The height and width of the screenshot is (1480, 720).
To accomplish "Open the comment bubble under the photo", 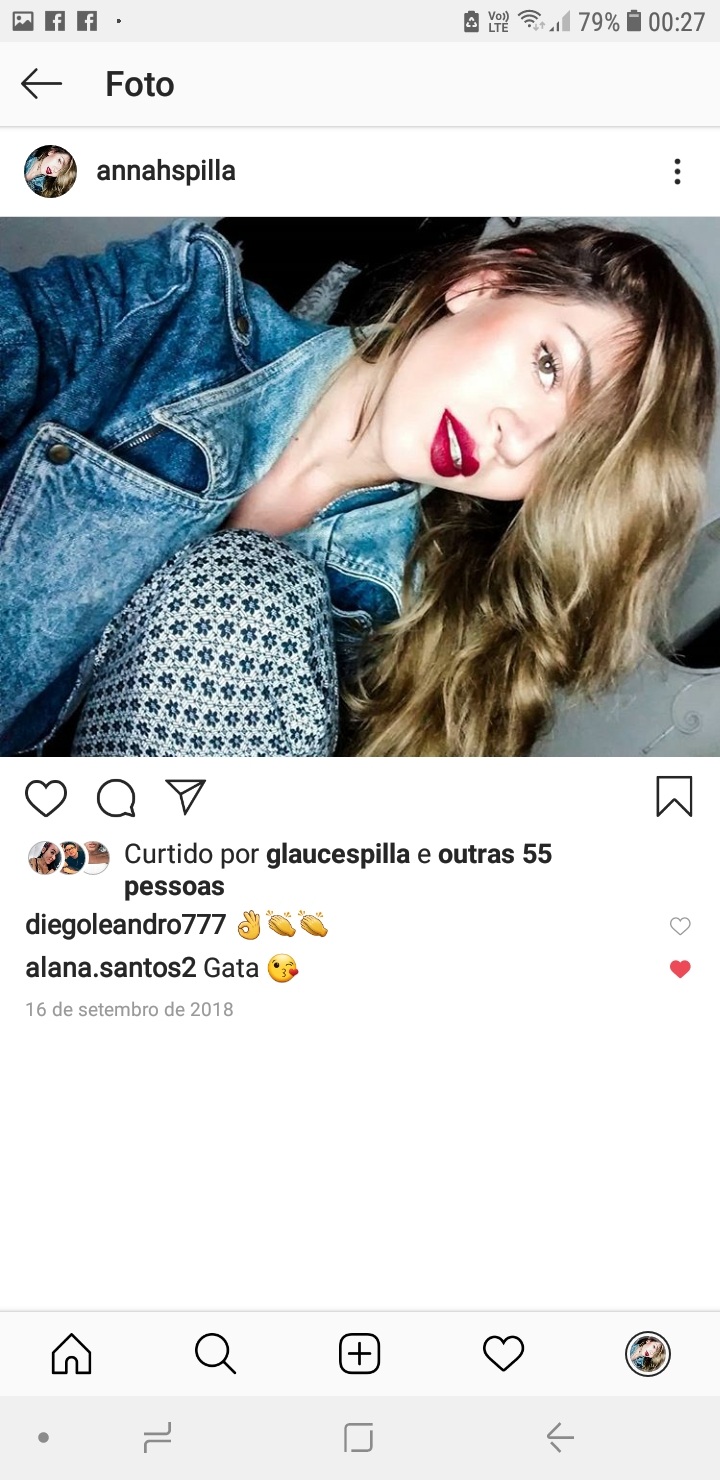I will pos(116,798).
